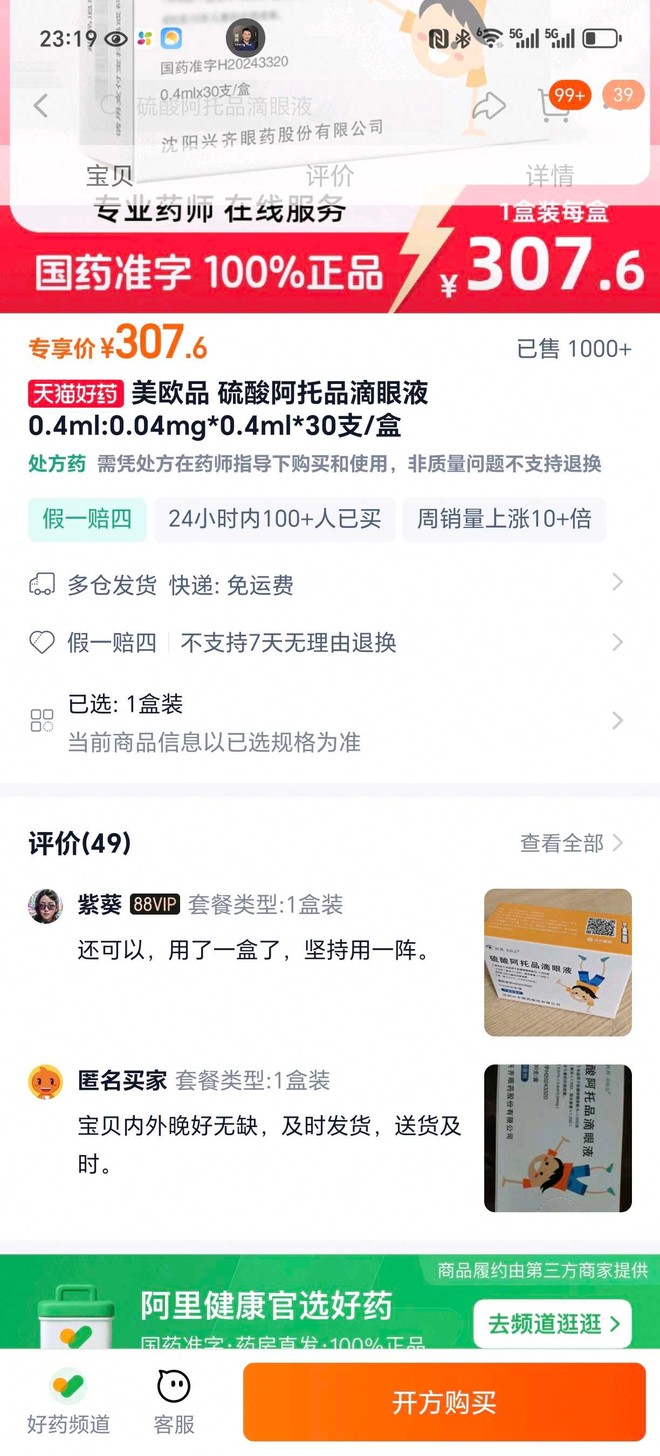Share this product listing
The image size is (660, 1456).
click(x=489, y=105)
